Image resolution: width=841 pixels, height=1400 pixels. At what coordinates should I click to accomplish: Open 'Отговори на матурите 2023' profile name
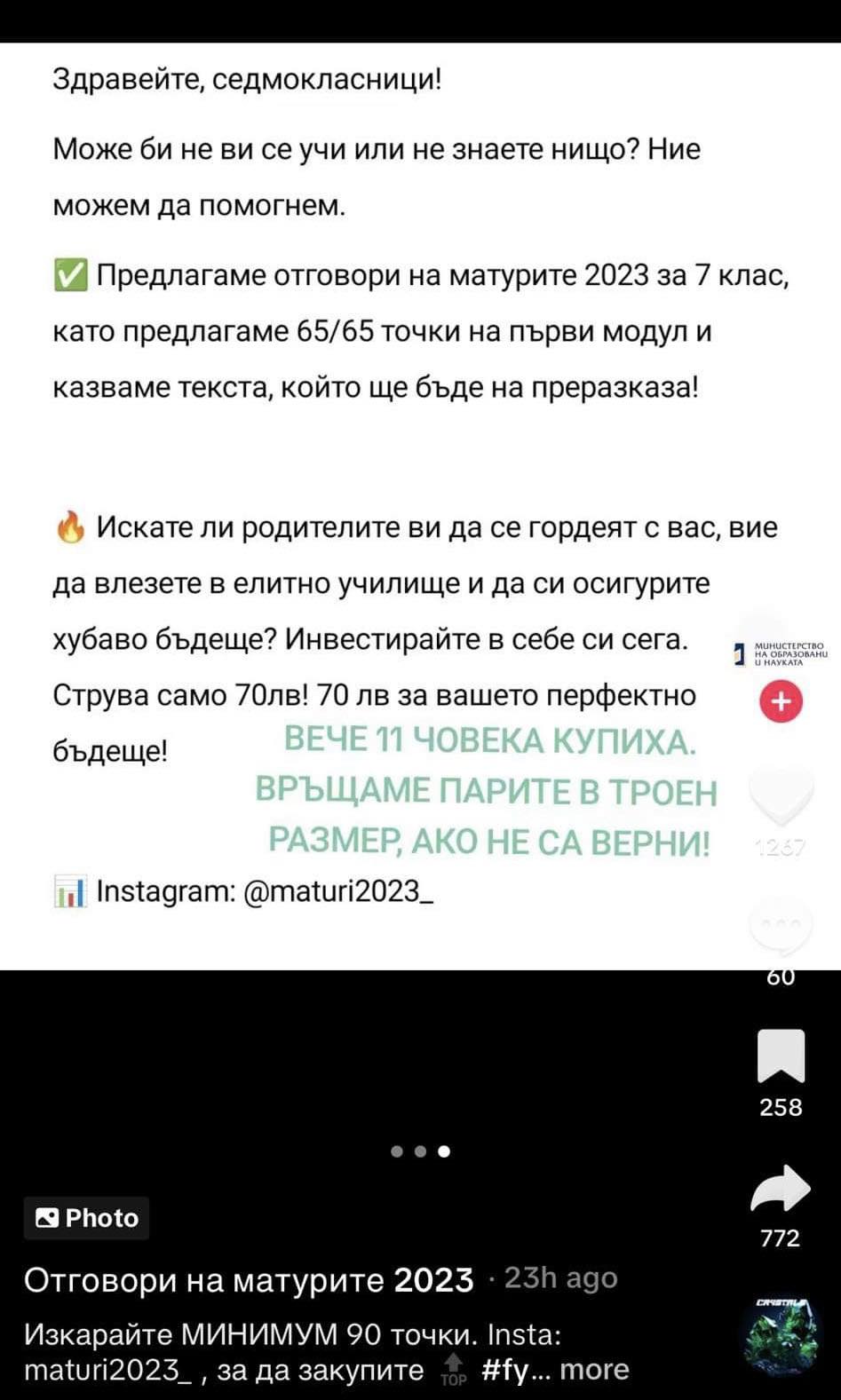coord(249,1279)
